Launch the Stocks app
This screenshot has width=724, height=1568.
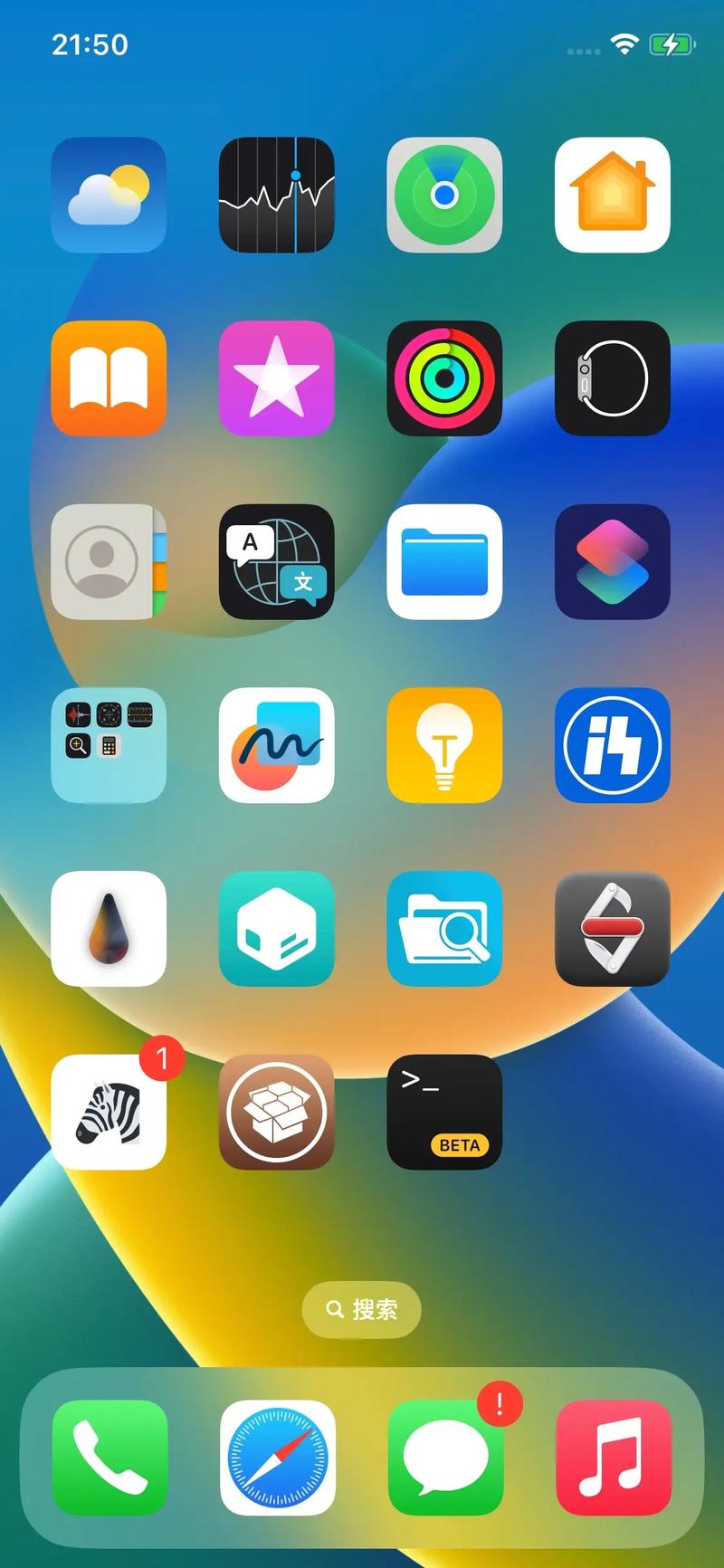(277, 195)
